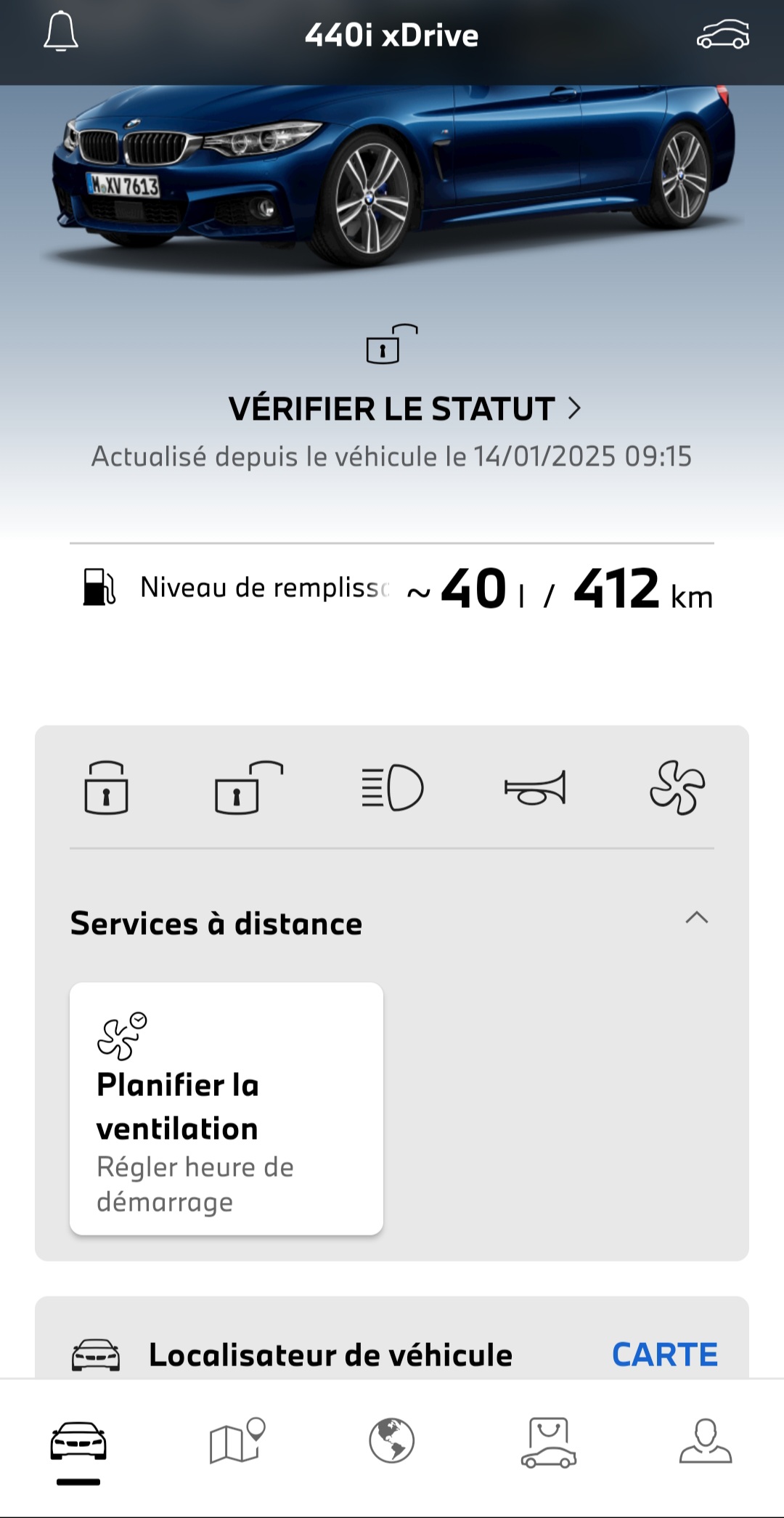The image size is (784, 1518).
Task: Lock the vehicle doors
Action: click(x=106, y=788)
